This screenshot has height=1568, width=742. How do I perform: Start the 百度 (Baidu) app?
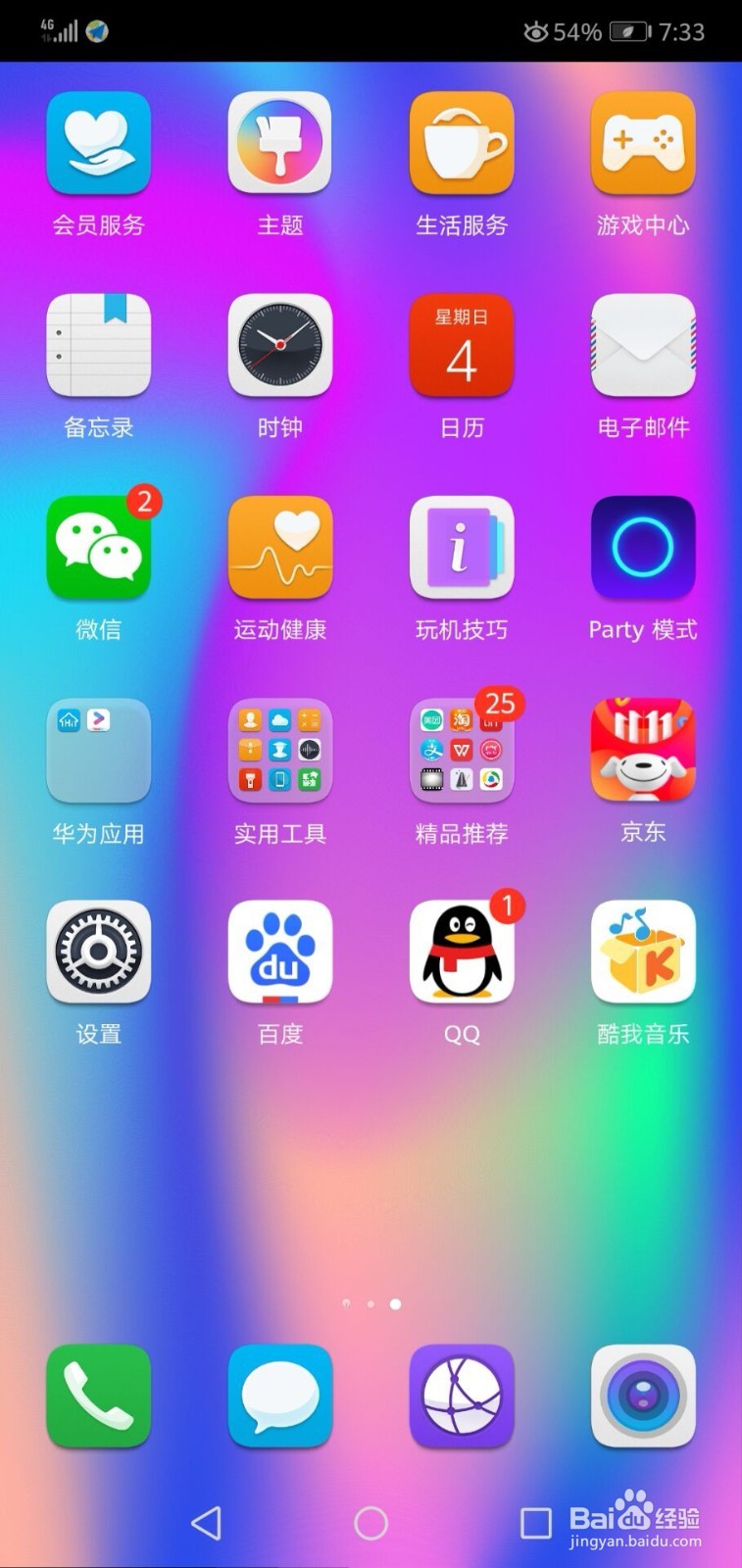(x=280, y=951)
